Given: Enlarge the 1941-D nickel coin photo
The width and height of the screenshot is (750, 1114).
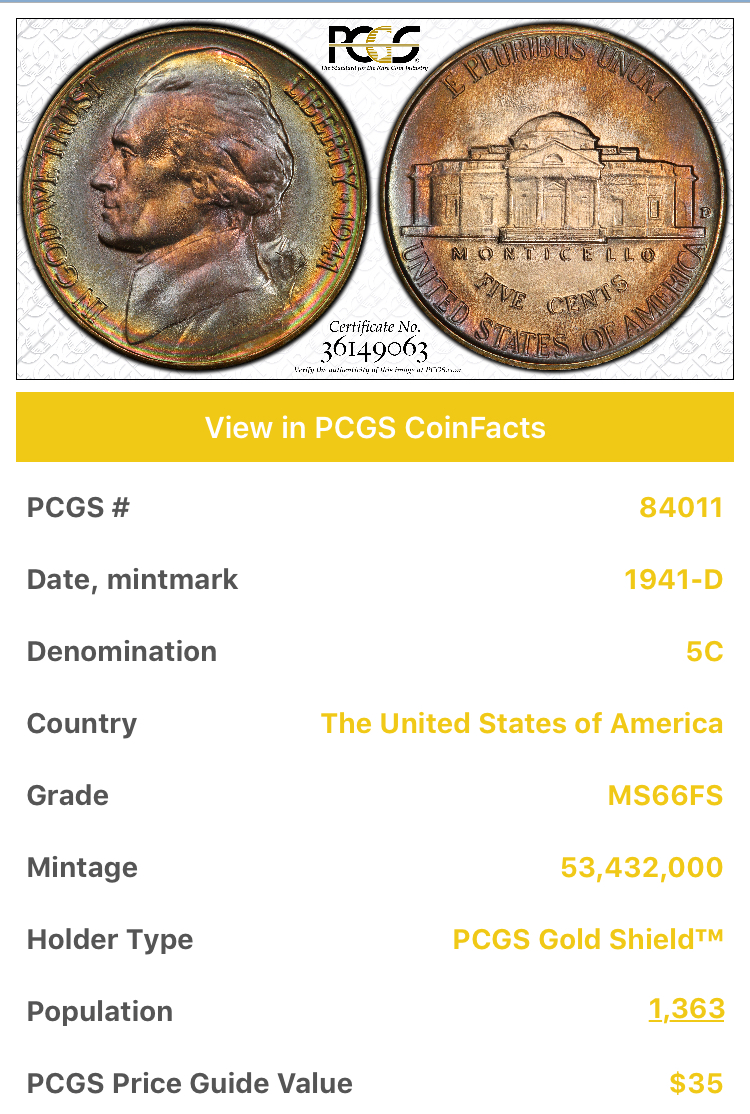Looking at the screenshot, I should click(375, 200).
